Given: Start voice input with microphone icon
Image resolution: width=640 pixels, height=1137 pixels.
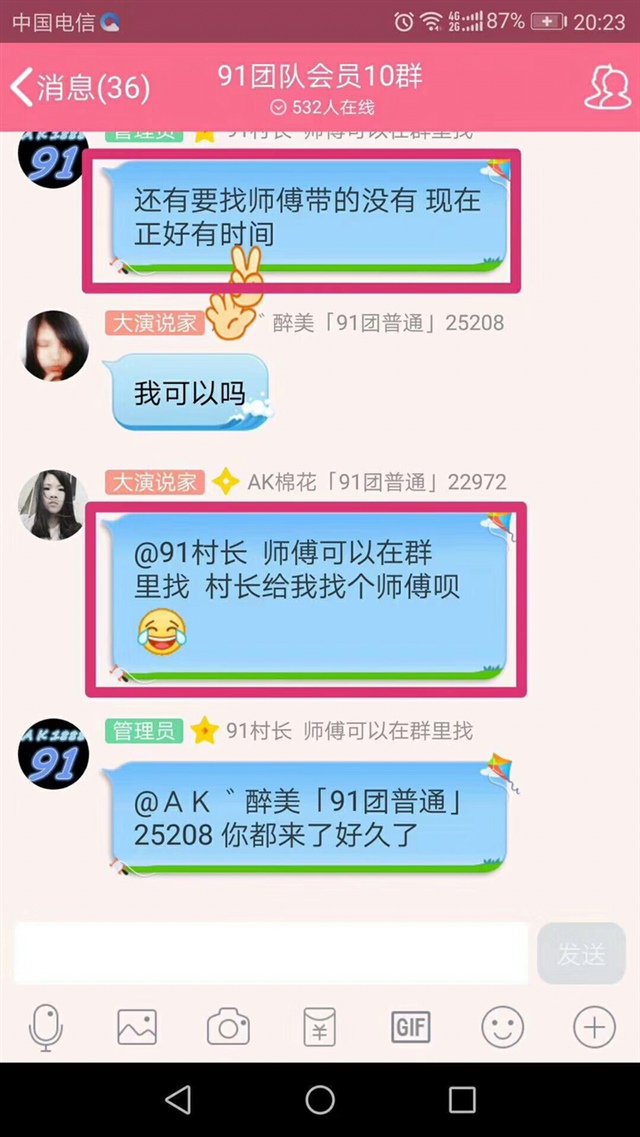Looking at the screenshot, I should tap(46, 1027).
